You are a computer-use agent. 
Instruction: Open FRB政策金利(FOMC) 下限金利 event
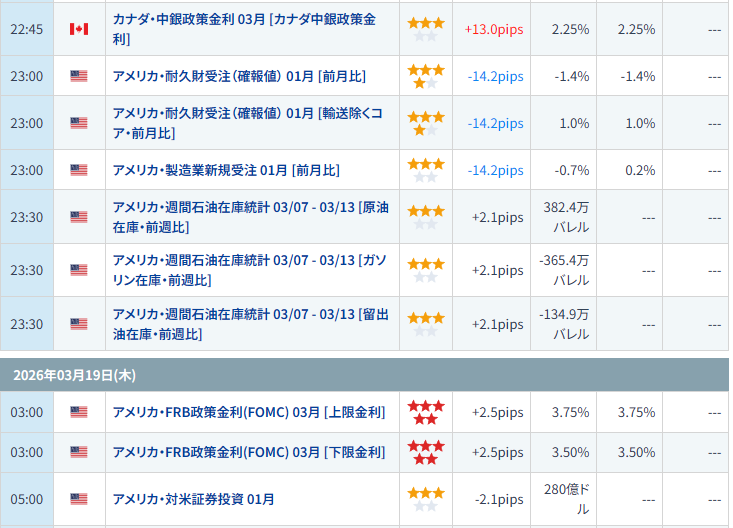[248, 452]
